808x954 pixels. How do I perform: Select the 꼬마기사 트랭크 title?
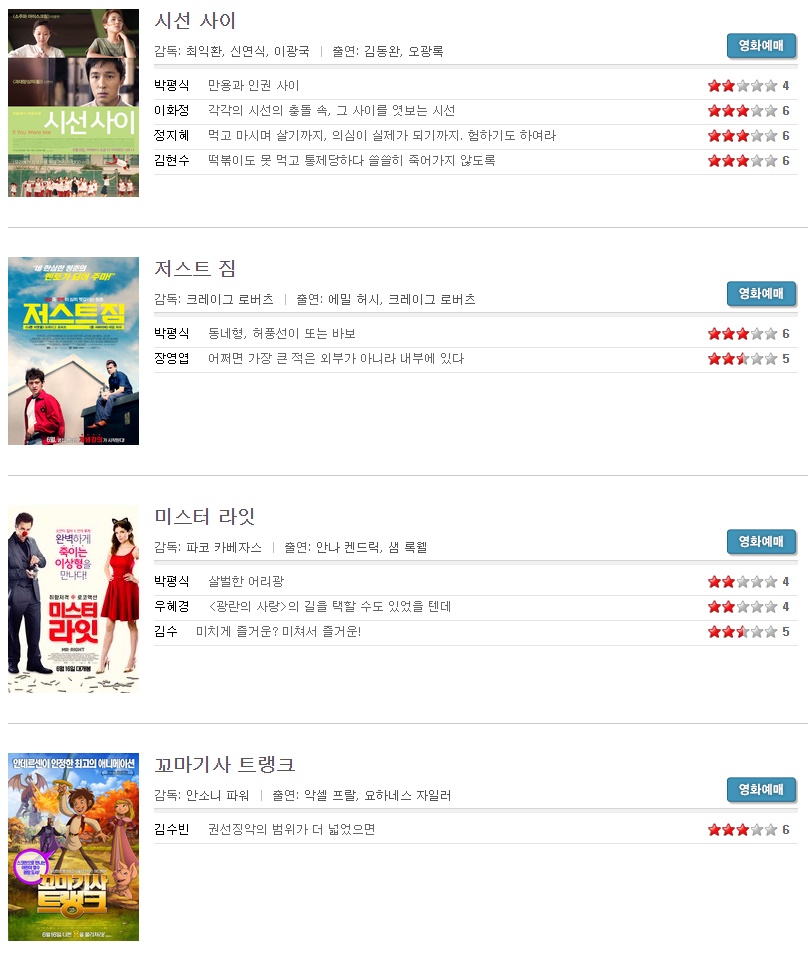[224, 765]
